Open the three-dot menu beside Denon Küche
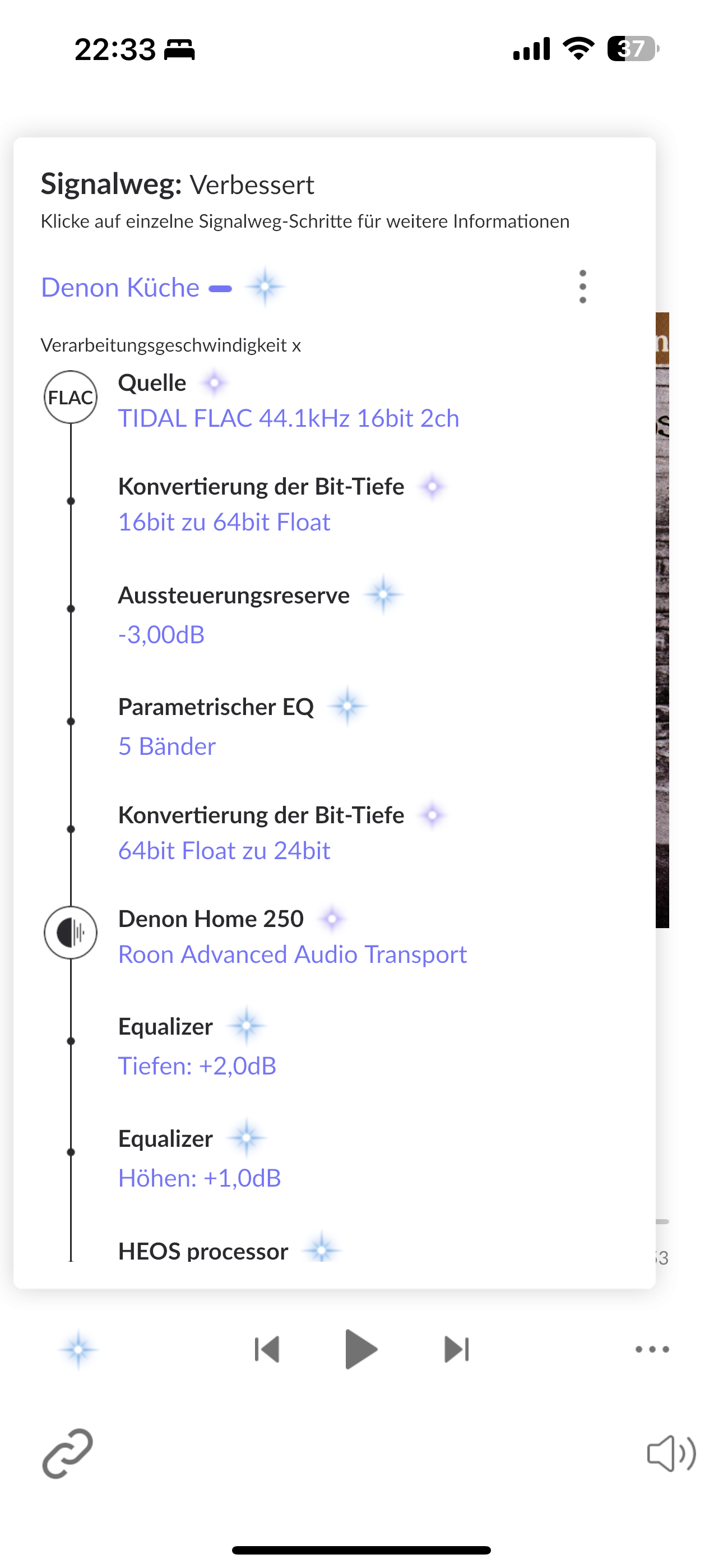 [582, 287]
